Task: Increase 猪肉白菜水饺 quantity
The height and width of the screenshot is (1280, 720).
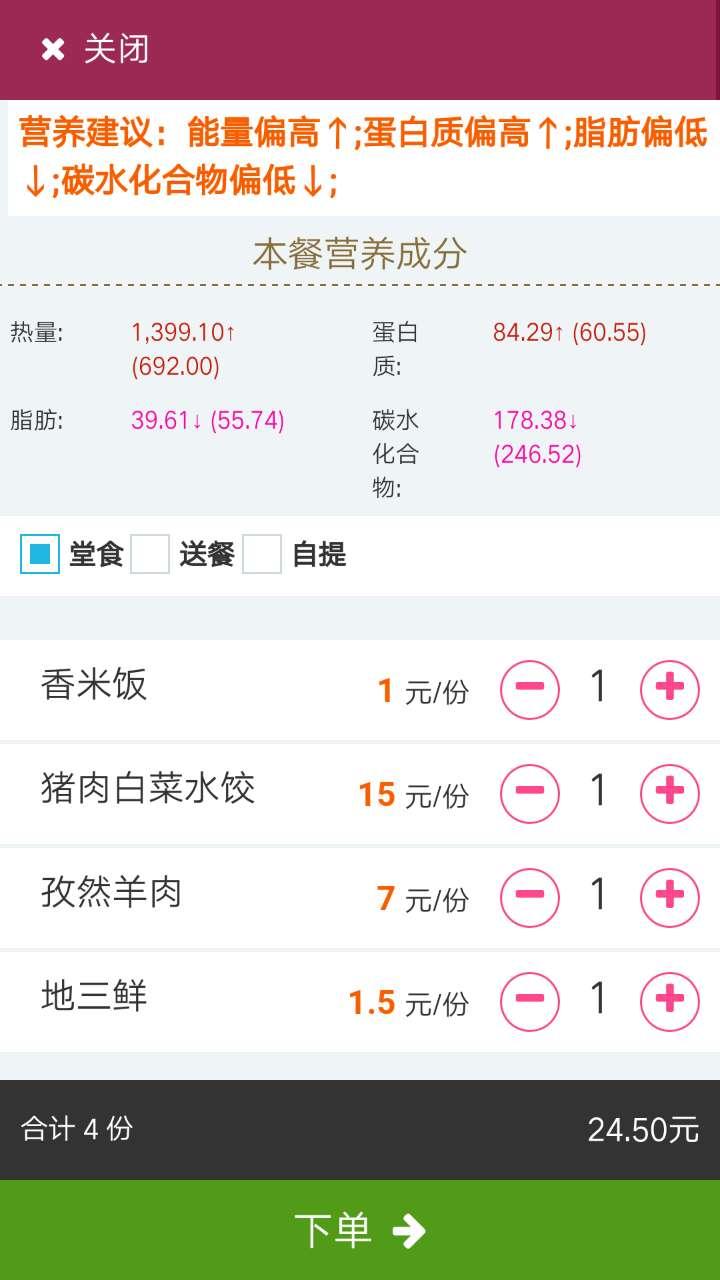Action: [669, 794]
